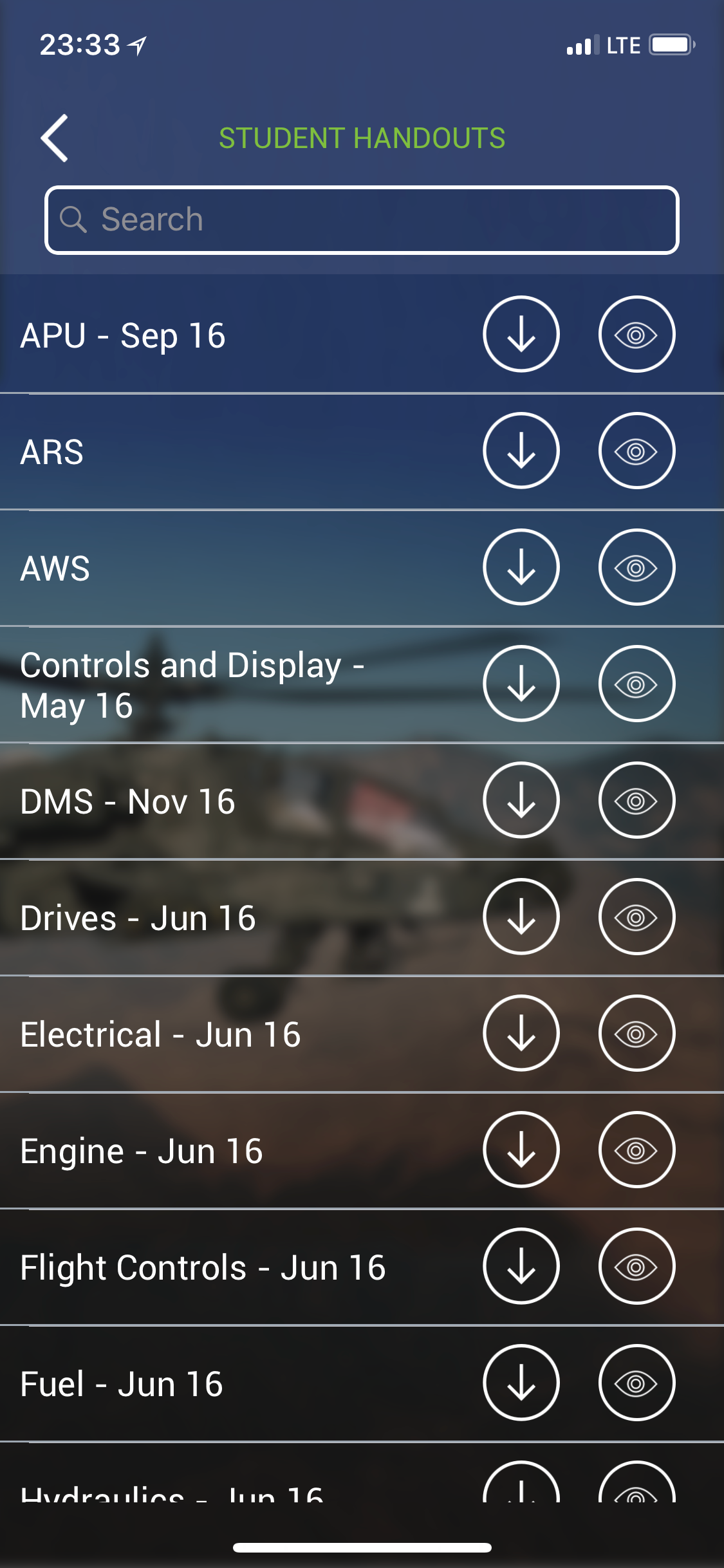Go back using the back arrow

55,138
